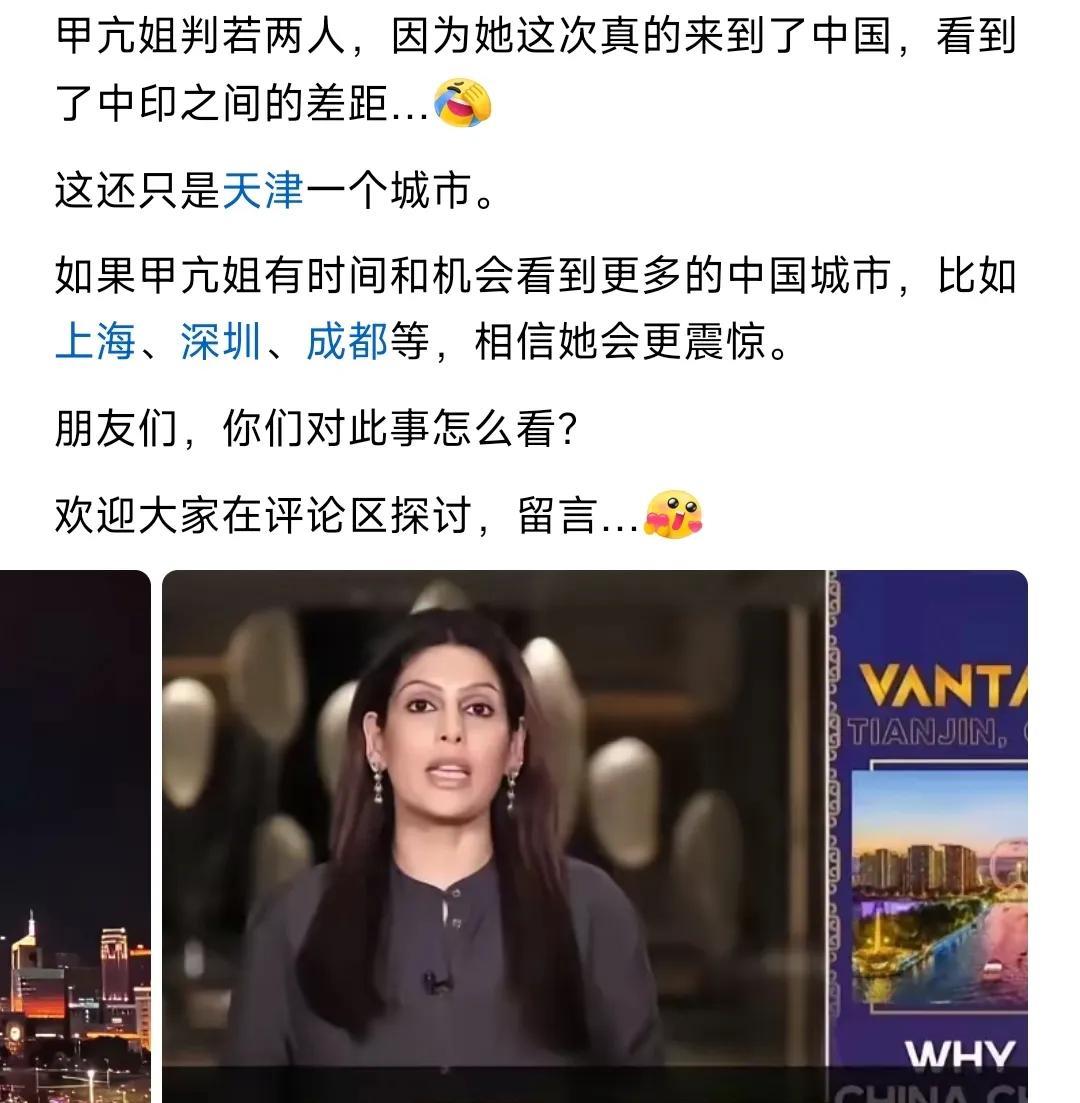Screen dimensions: 1080x1103
Task: Open the 天津 link
Action: tap(263, 190)
